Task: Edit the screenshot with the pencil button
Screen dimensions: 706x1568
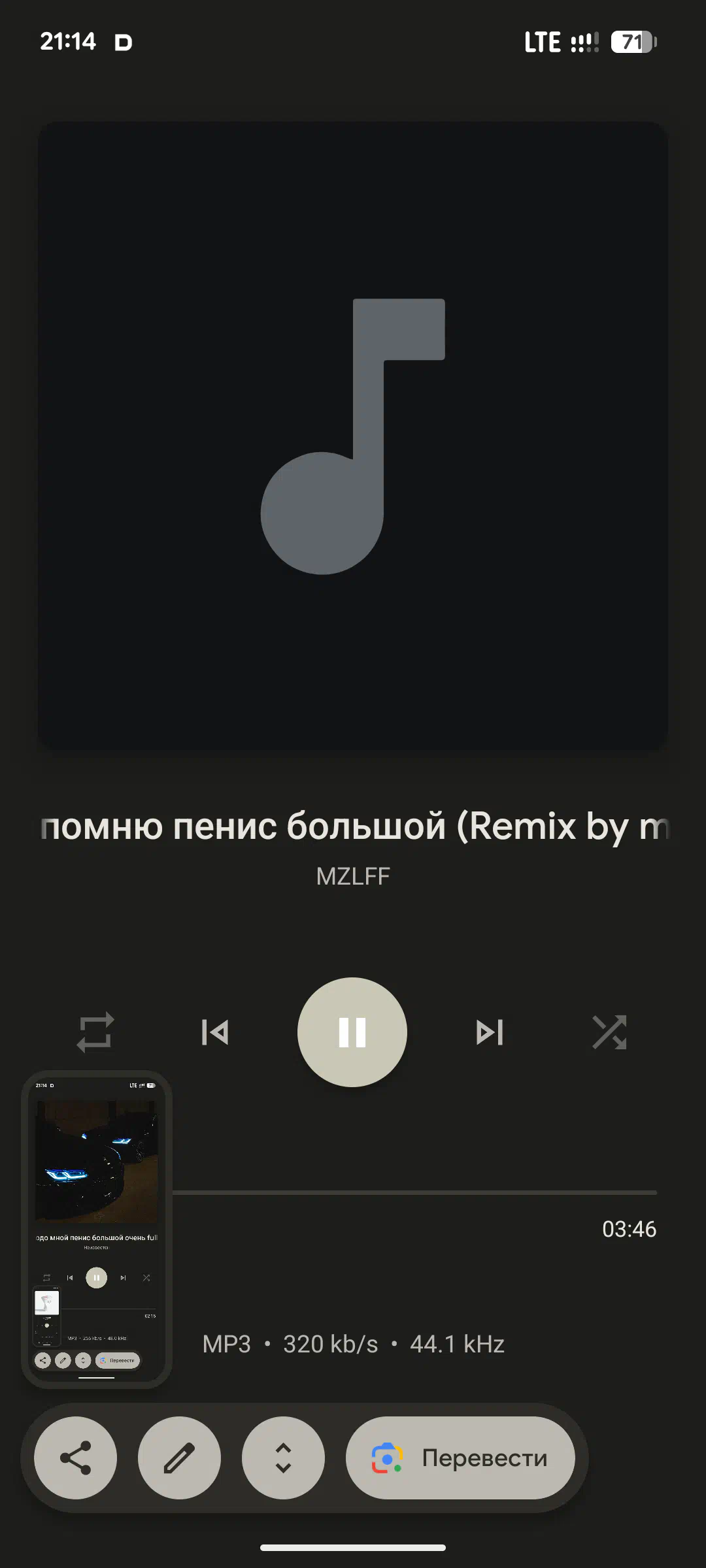Action: 179,1458
